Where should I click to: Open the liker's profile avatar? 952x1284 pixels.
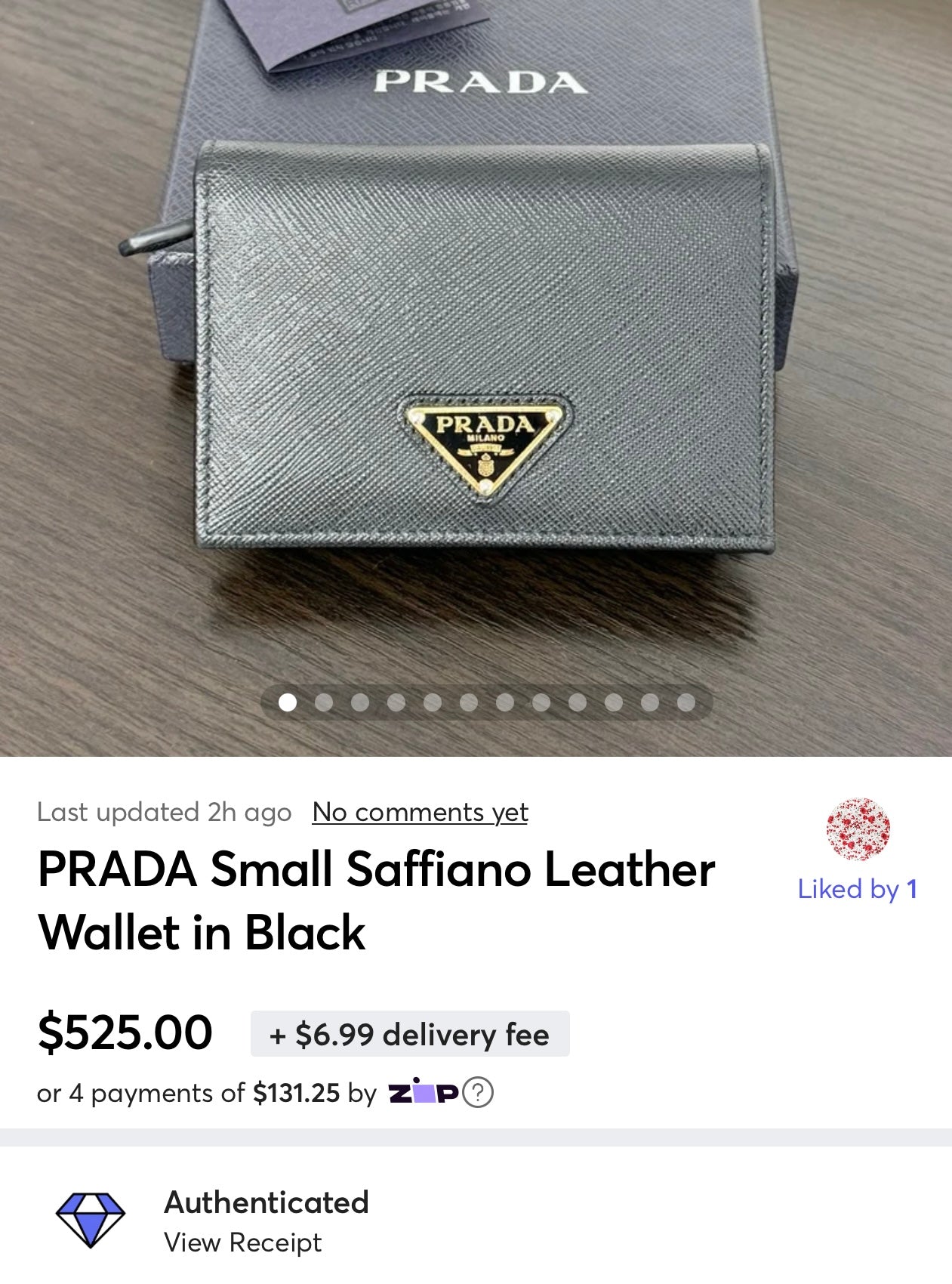point(858,829)
